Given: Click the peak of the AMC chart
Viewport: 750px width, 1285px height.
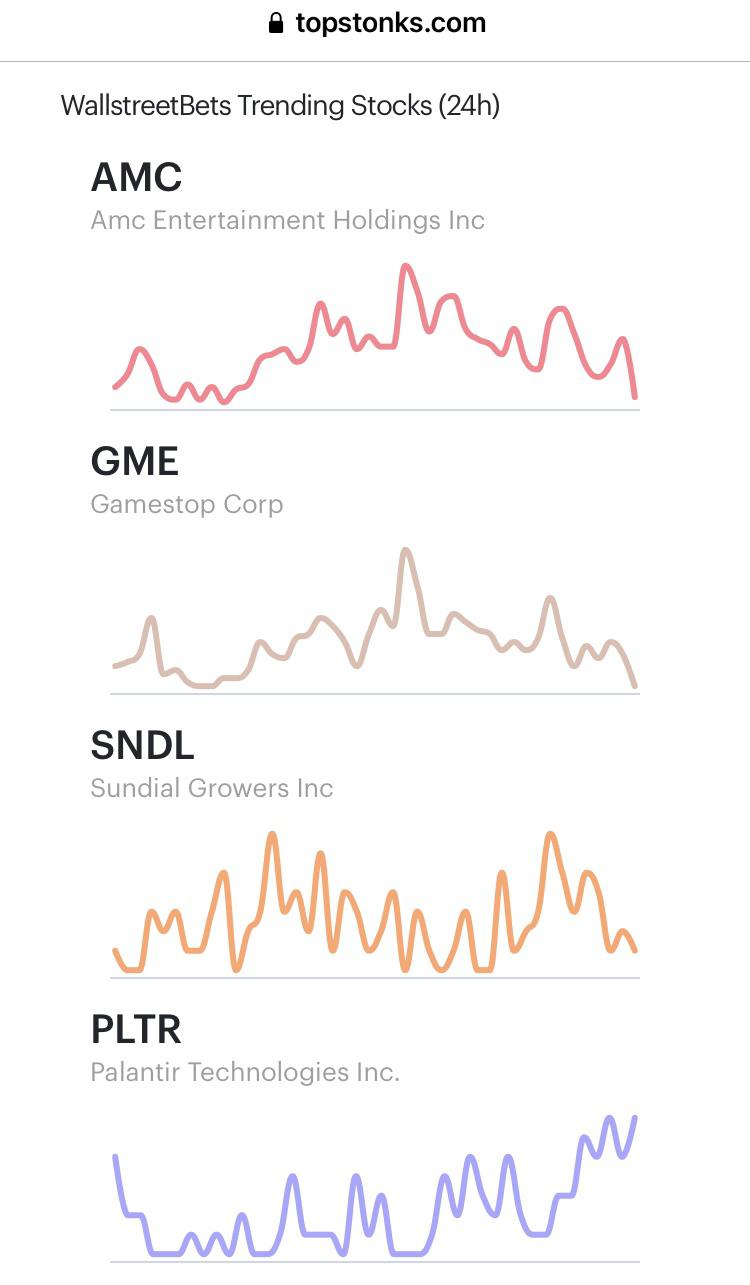Looking at the screenshot, I should [x=407, y=268].
